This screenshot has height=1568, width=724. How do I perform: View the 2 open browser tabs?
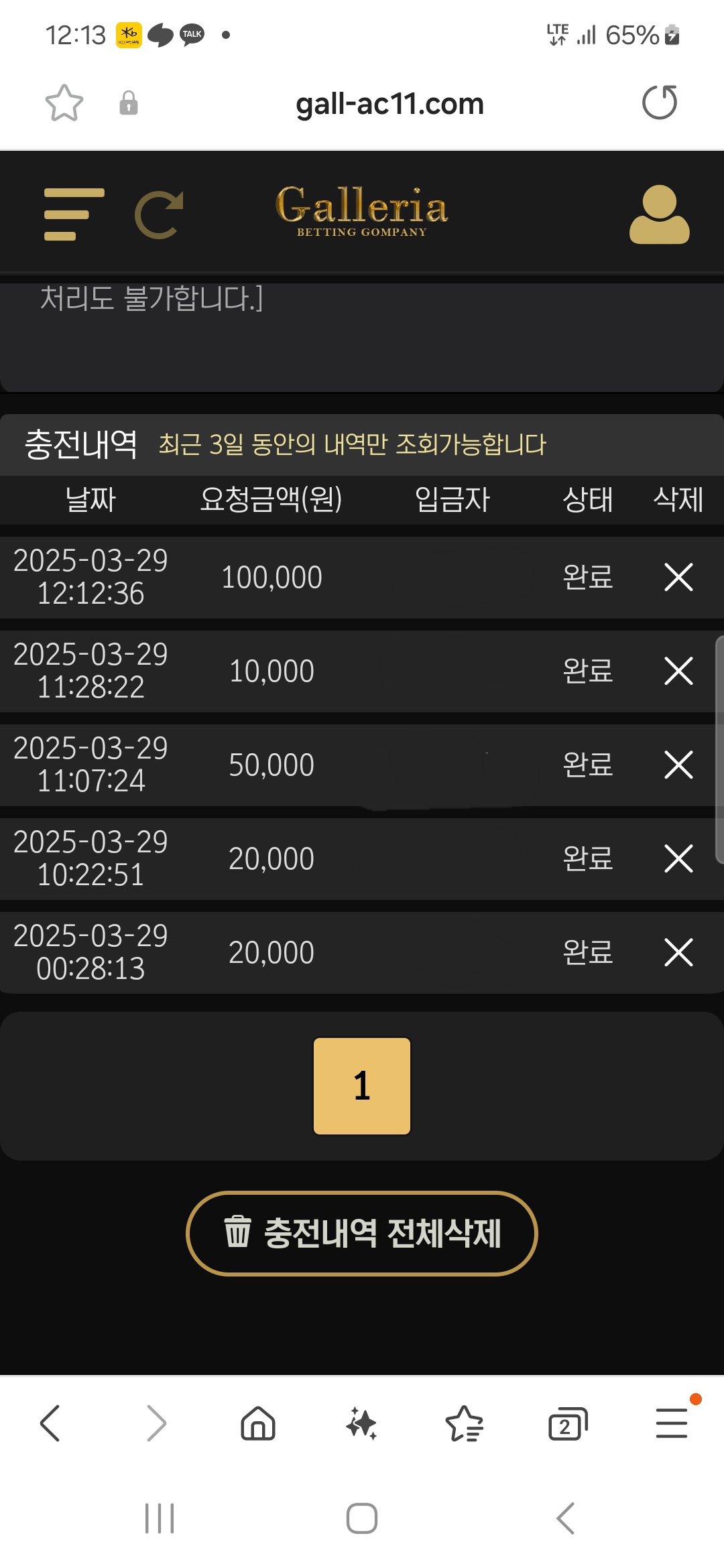click(x=568, y=1423)
